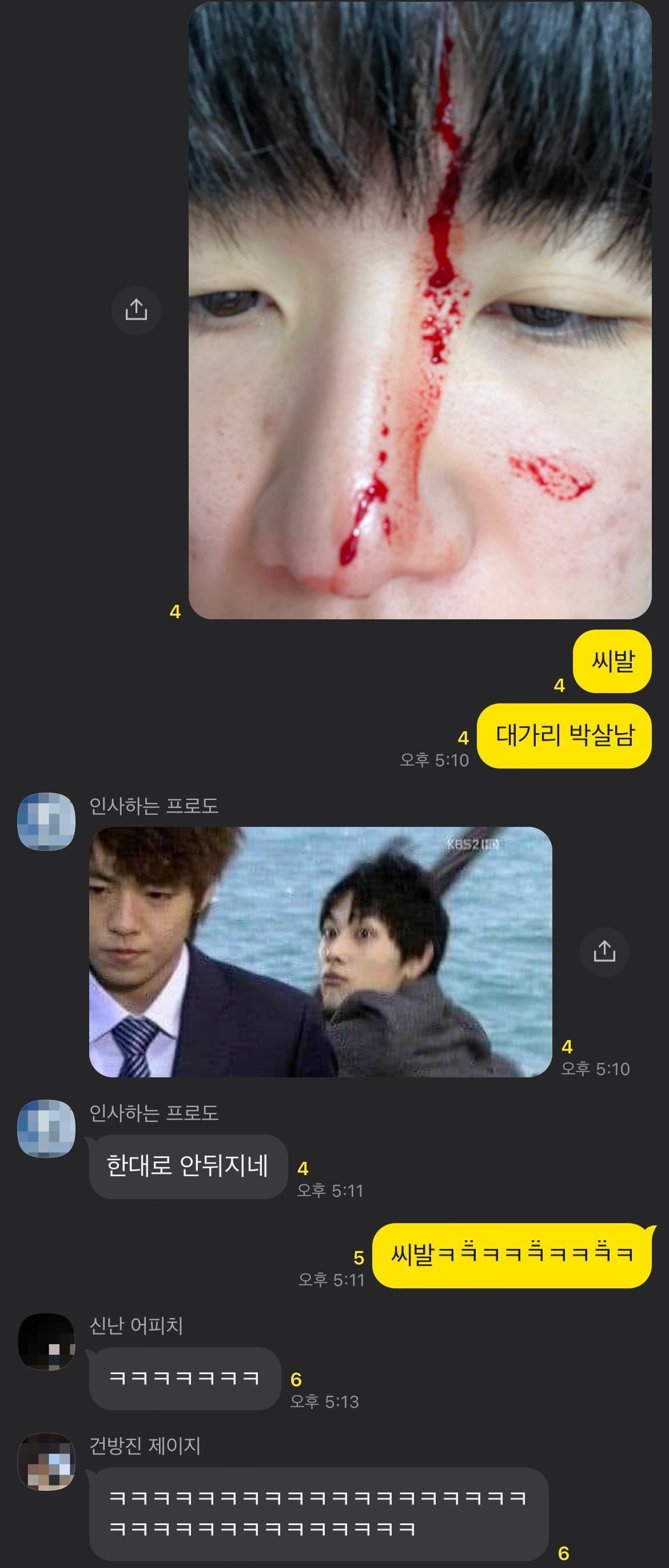The image size is (669, 1568).
Task: Share the KBS2 drama image
Action: pyautogui.click(x=604, y=952)
